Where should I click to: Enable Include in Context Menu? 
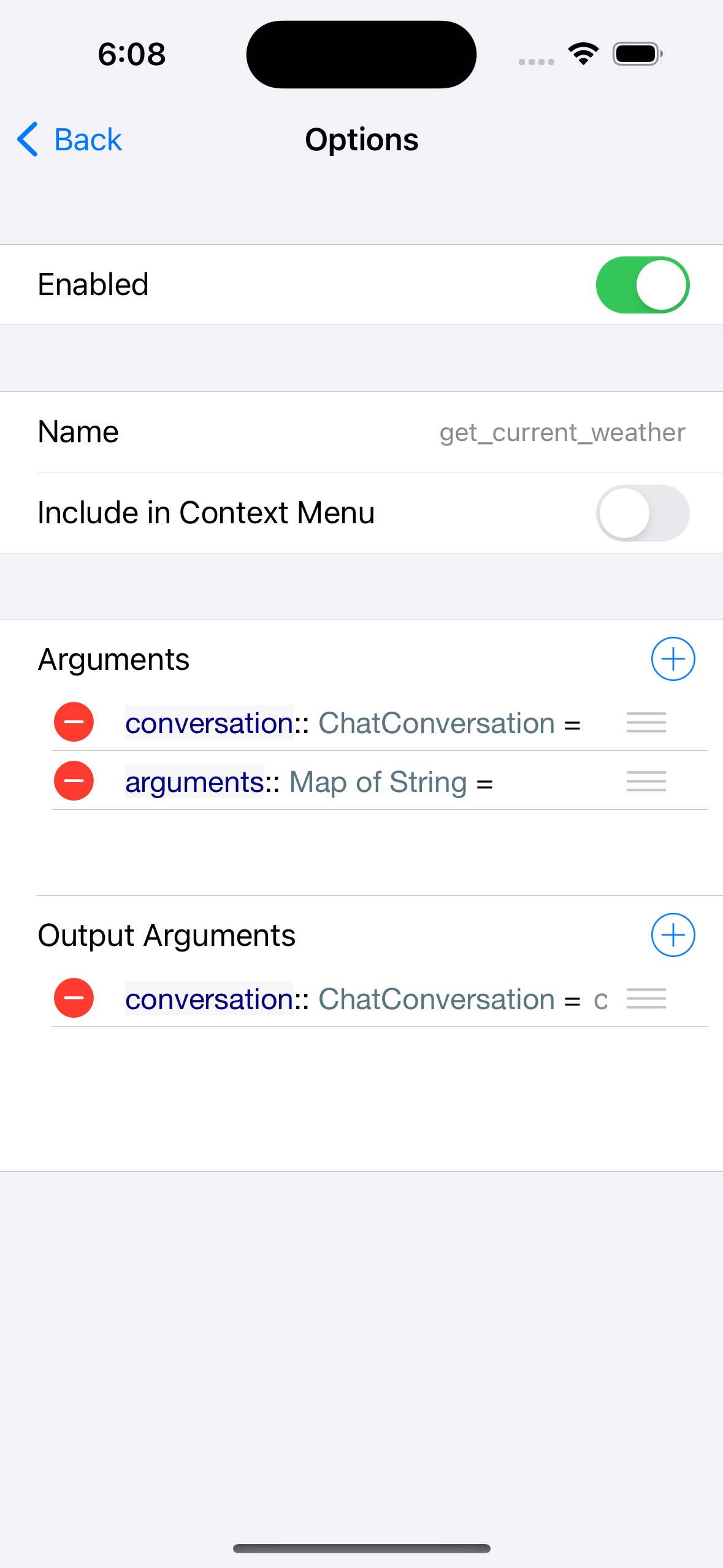(642, 513)
